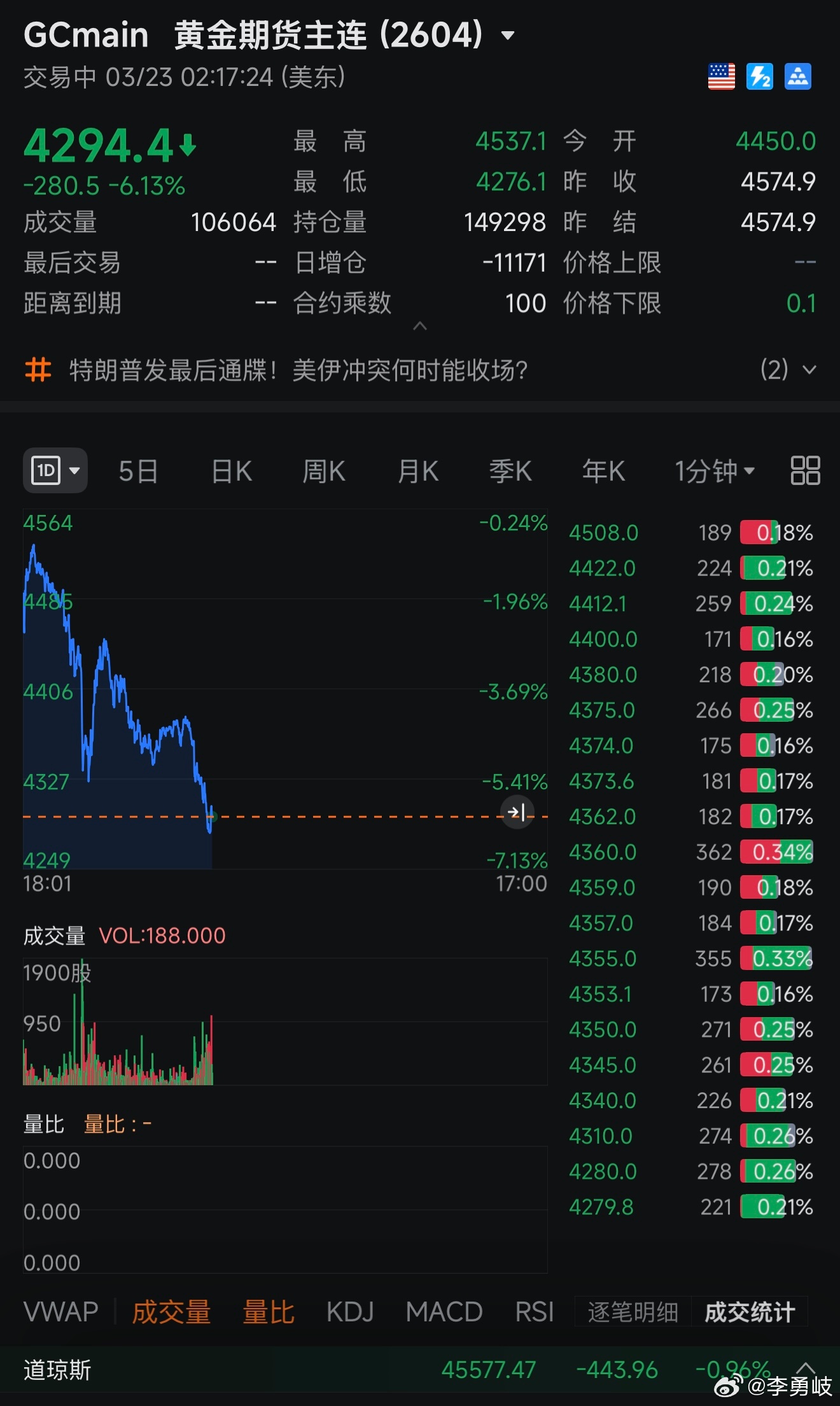Click the green down arrow beside 4294.4

(188, 145)
